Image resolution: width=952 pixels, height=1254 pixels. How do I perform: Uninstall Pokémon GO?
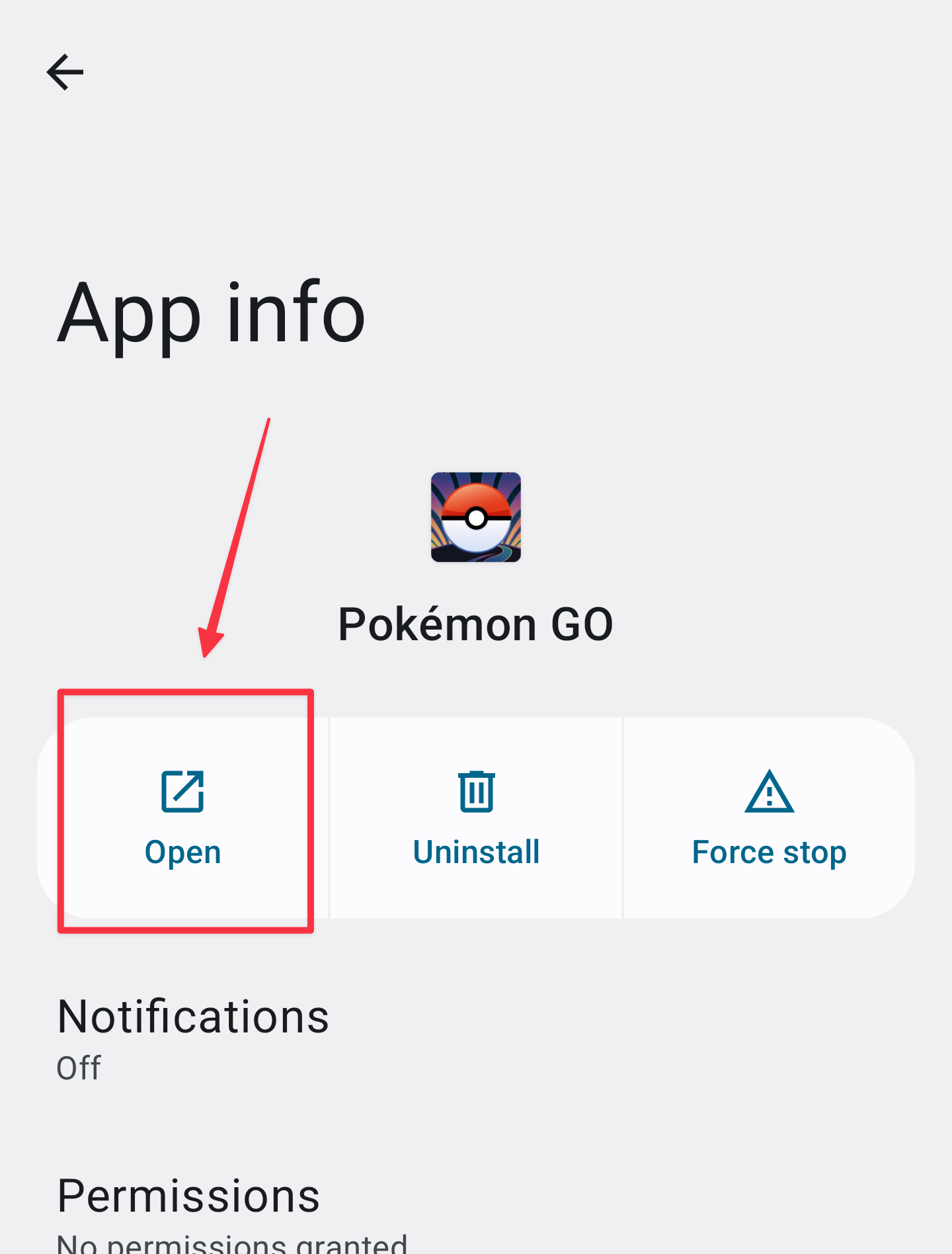[476, 817]
